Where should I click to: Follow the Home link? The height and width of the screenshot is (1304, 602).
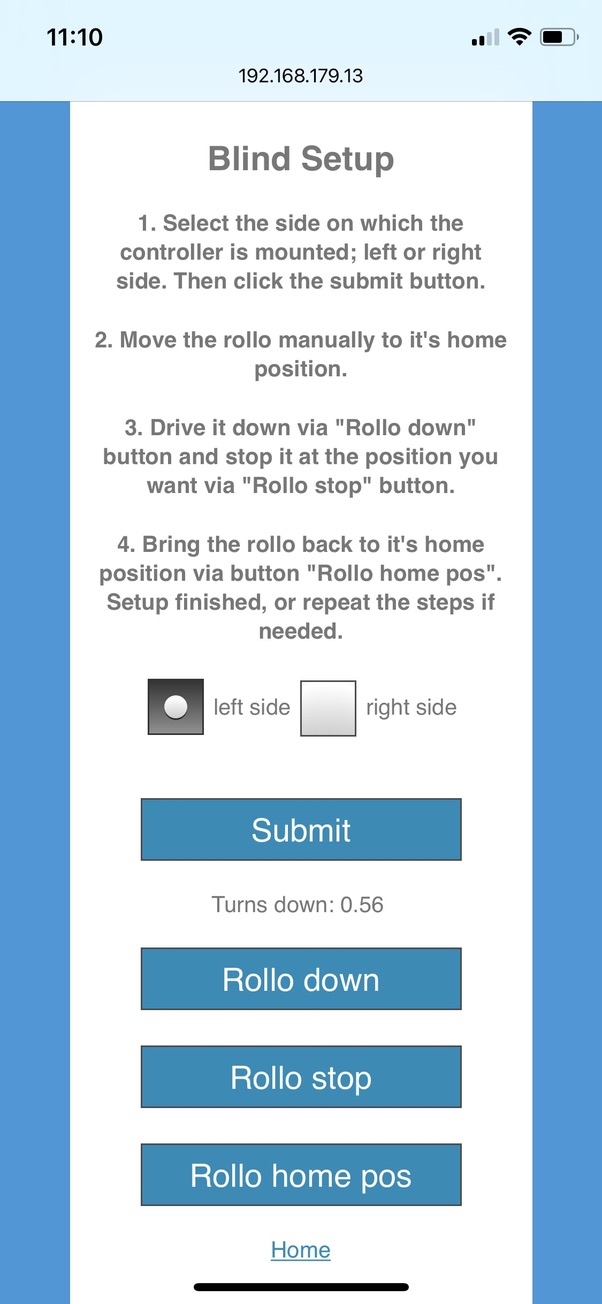[301, 1250]
